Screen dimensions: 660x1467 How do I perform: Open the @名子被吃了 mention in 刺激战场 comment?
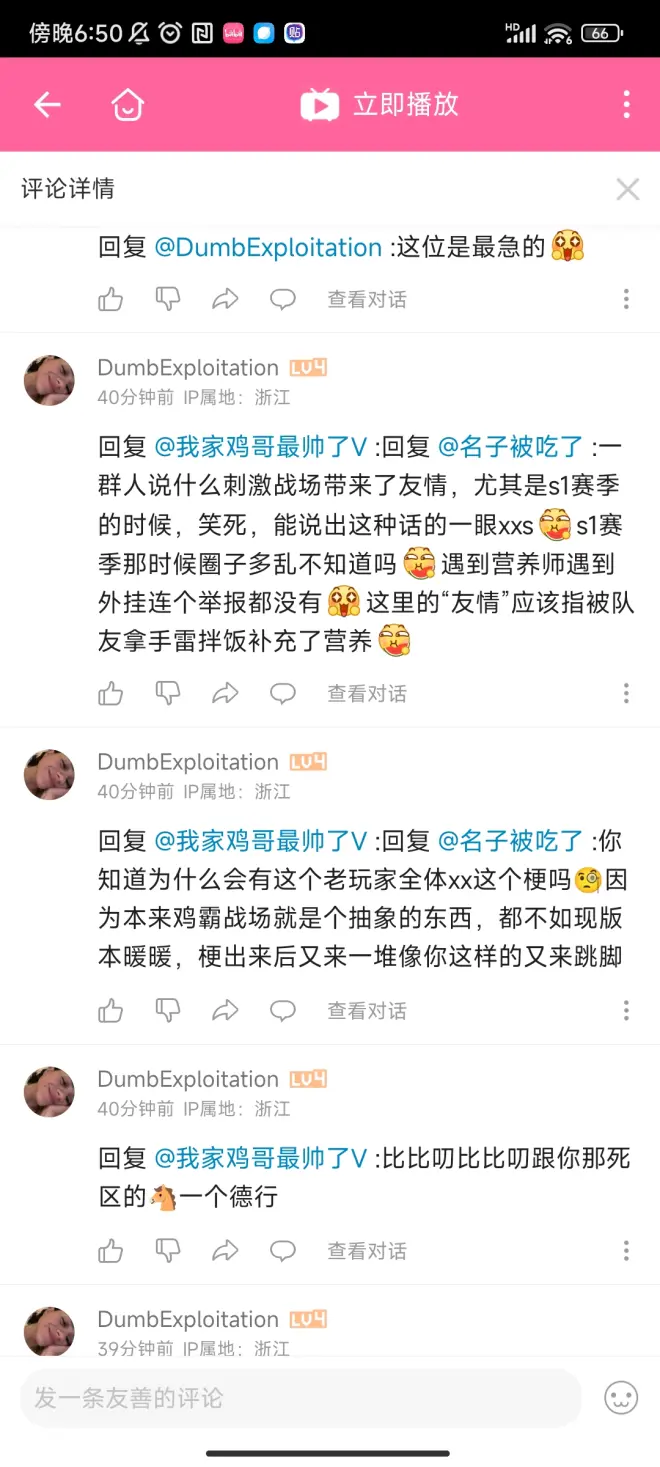click(510, 446)
